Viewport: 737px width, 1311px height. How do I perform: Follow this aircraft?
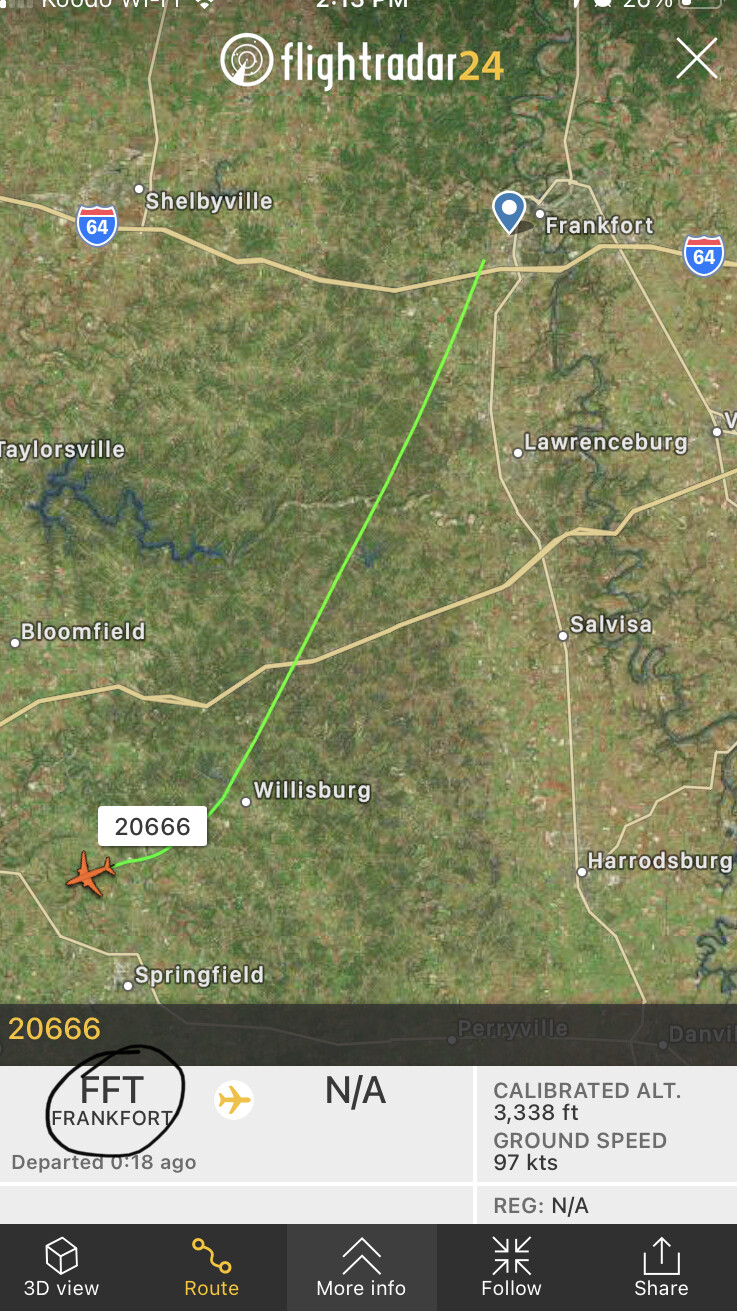coord(511,1267)
